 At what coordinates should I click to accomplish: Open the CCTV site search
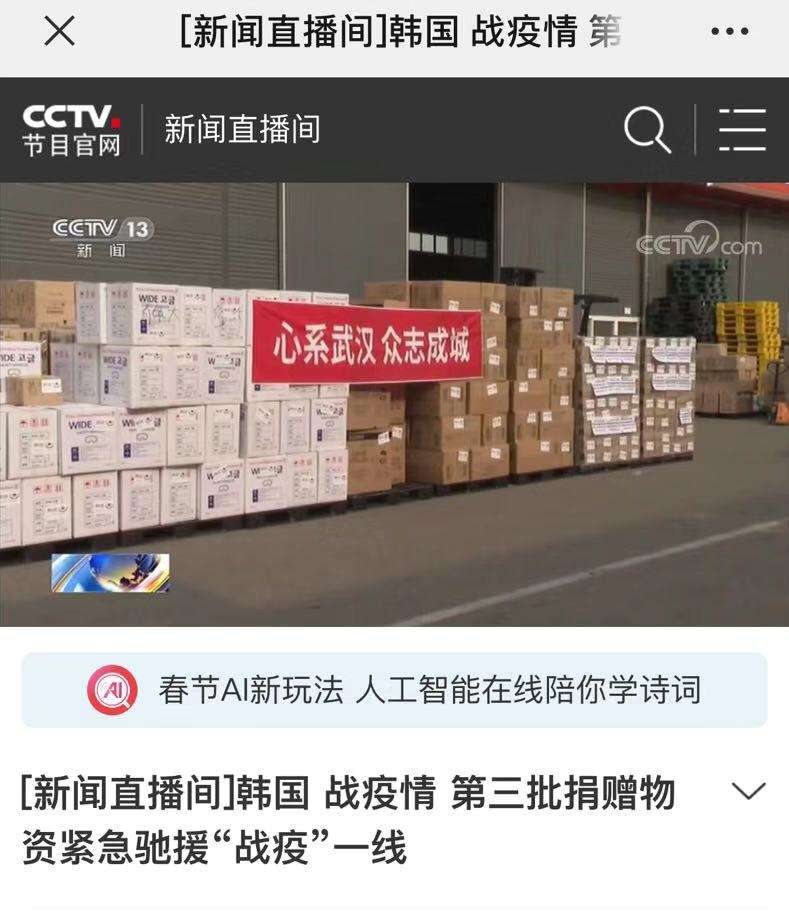pyautogui.click(x=646, y=130)
